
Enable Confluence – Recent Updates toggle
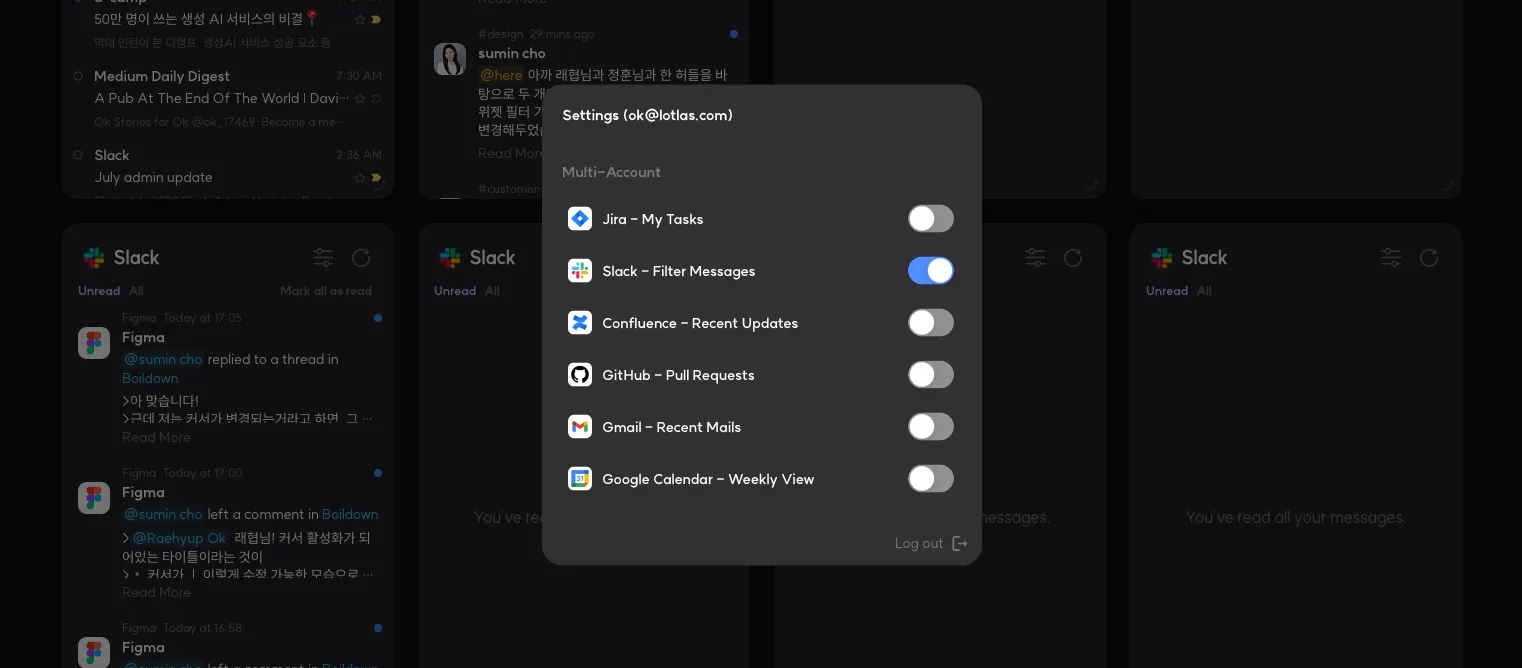point(930,323)
